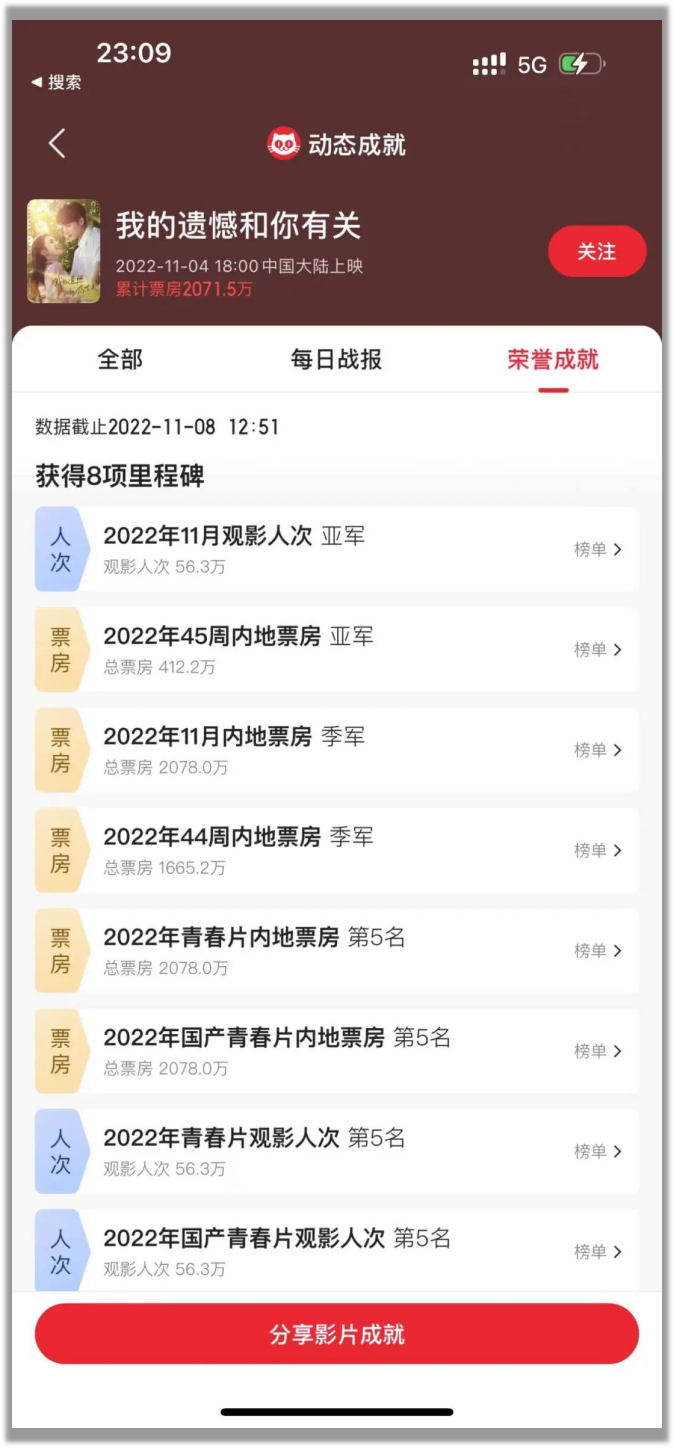View 2022年11月内地票房 季军 ranking list
Viewport: 674px width, 1448px height.
pos(597,750)
